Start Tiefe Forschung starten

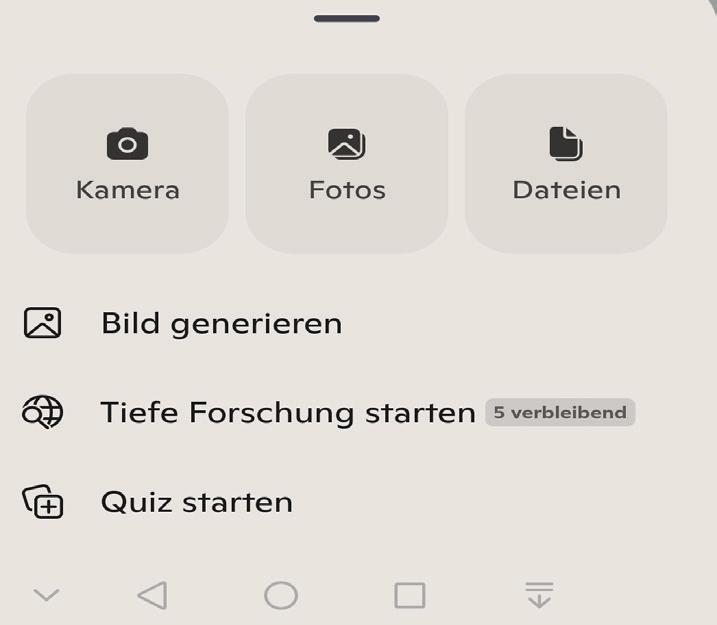287,412
